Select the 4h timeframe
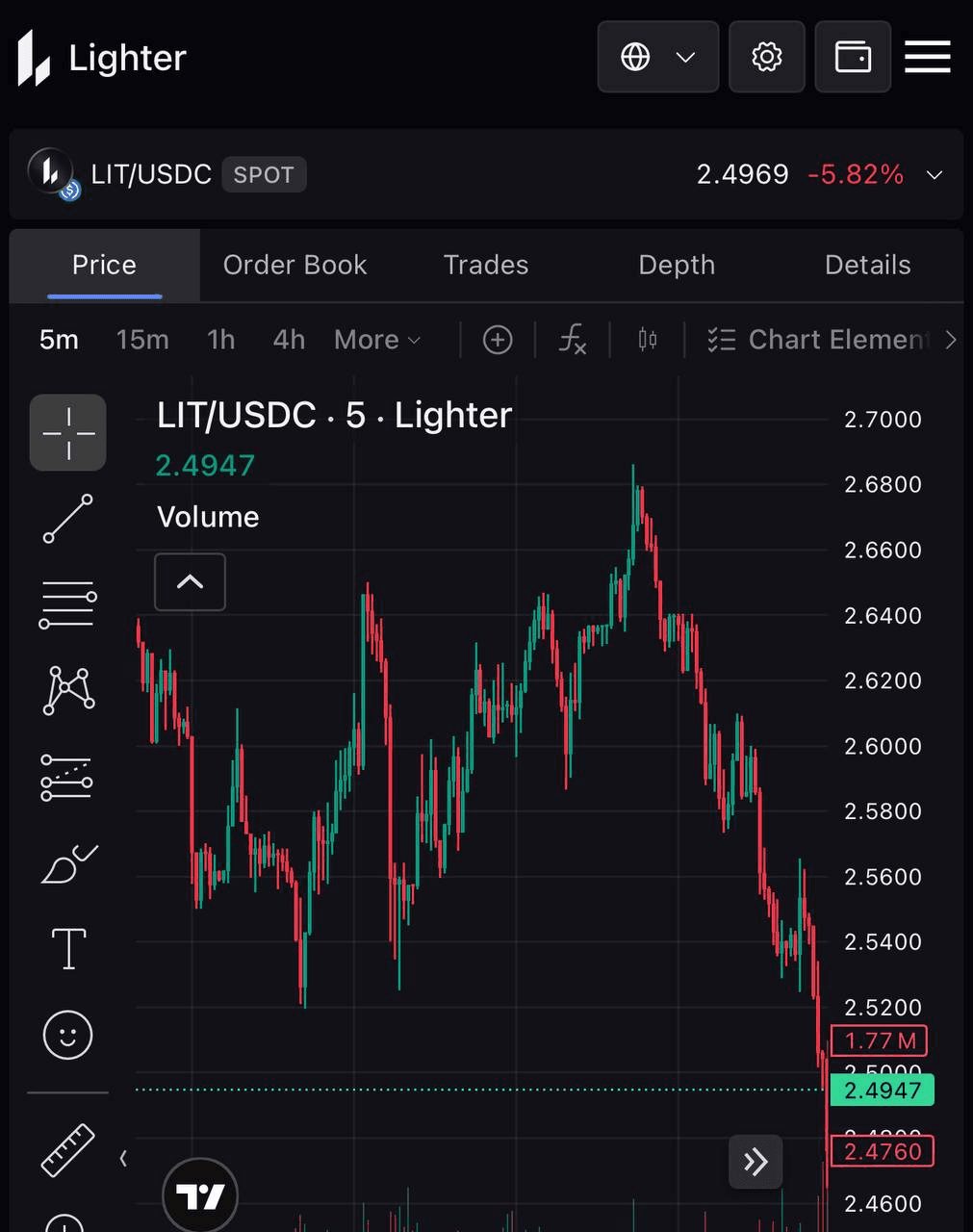The height and width of the screenshot is (1232, 973). 289,340
